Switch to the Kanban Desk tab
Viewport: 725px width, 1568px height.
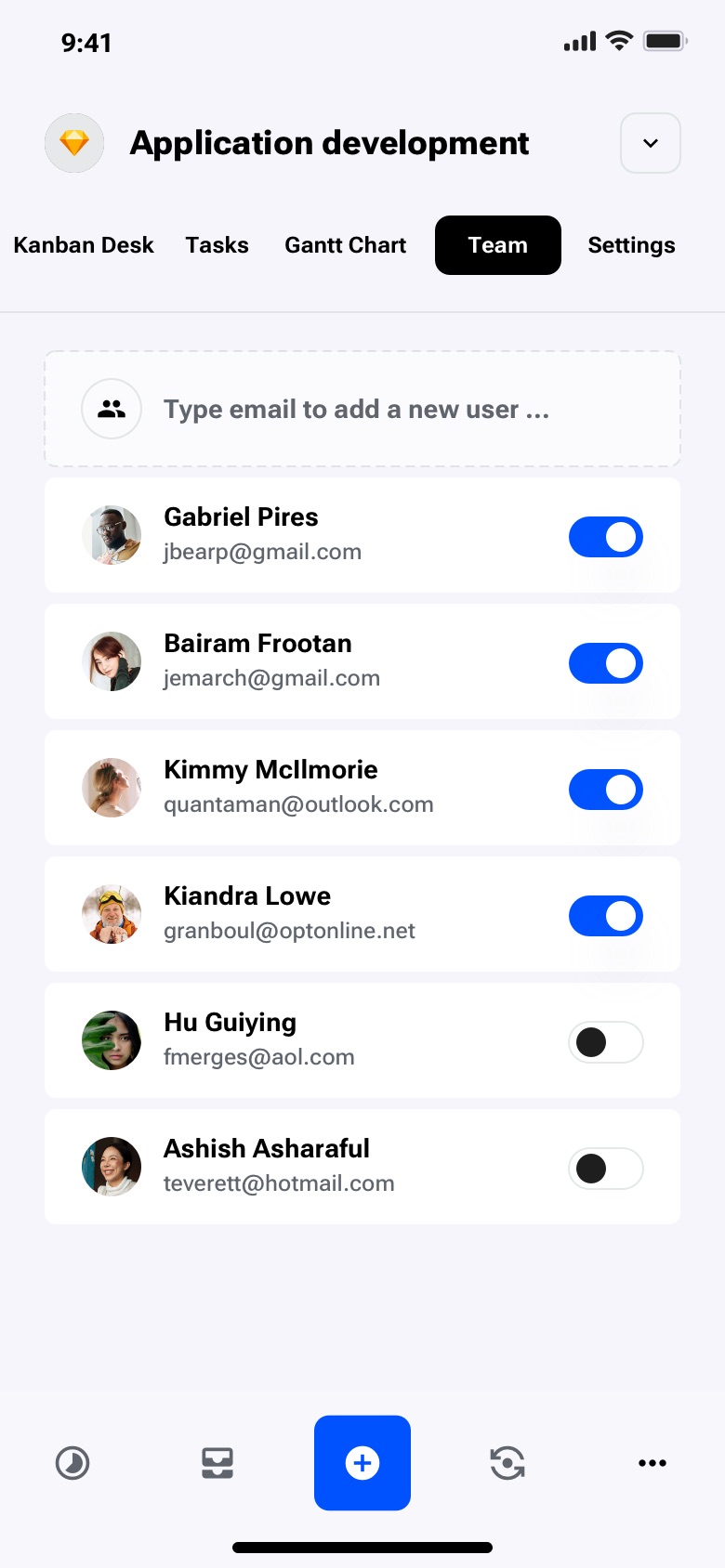click(x=84, y=245)
